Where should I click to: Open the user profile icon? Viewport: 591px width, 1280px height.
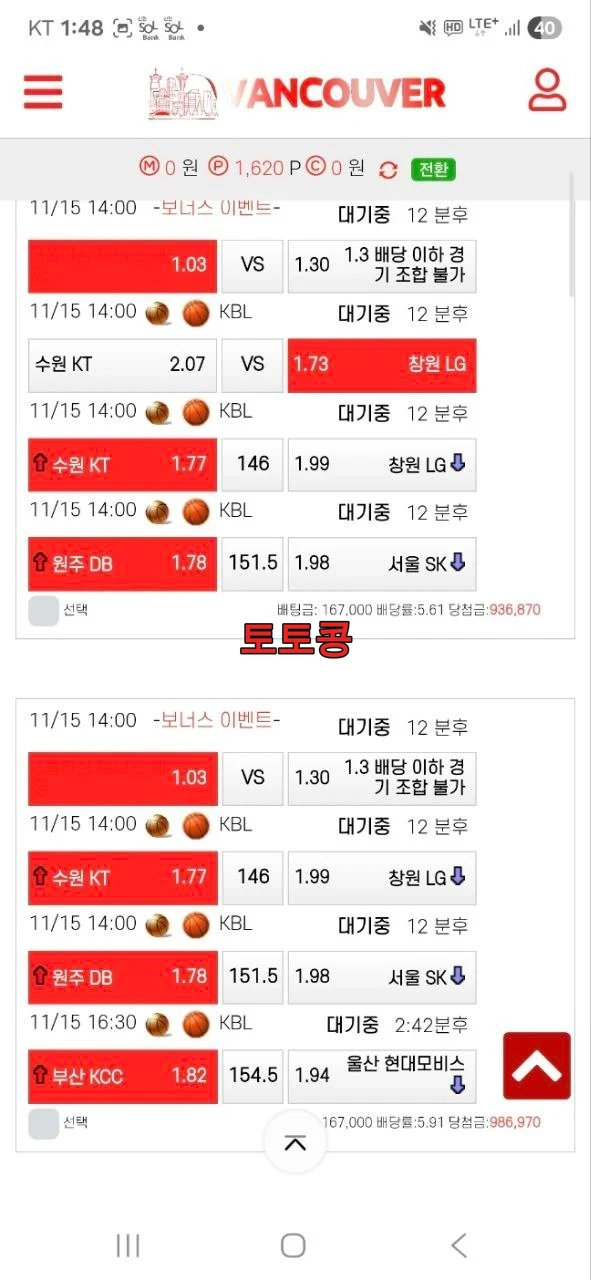[547, 90]
